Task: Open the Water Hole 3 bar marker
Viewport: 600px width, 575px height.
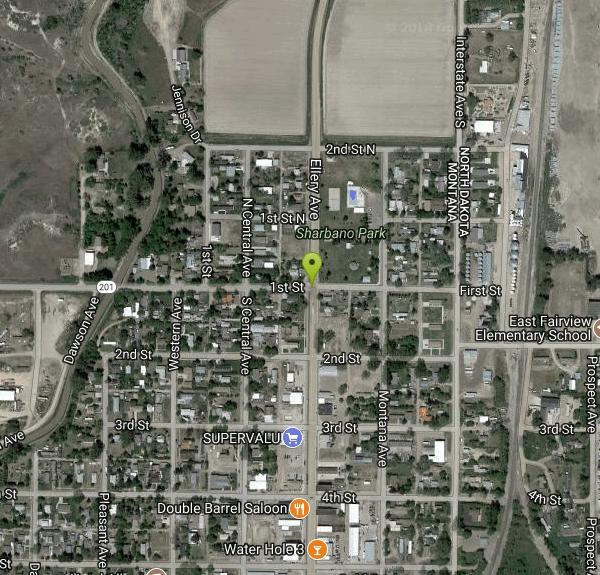Action: point(317,548)
